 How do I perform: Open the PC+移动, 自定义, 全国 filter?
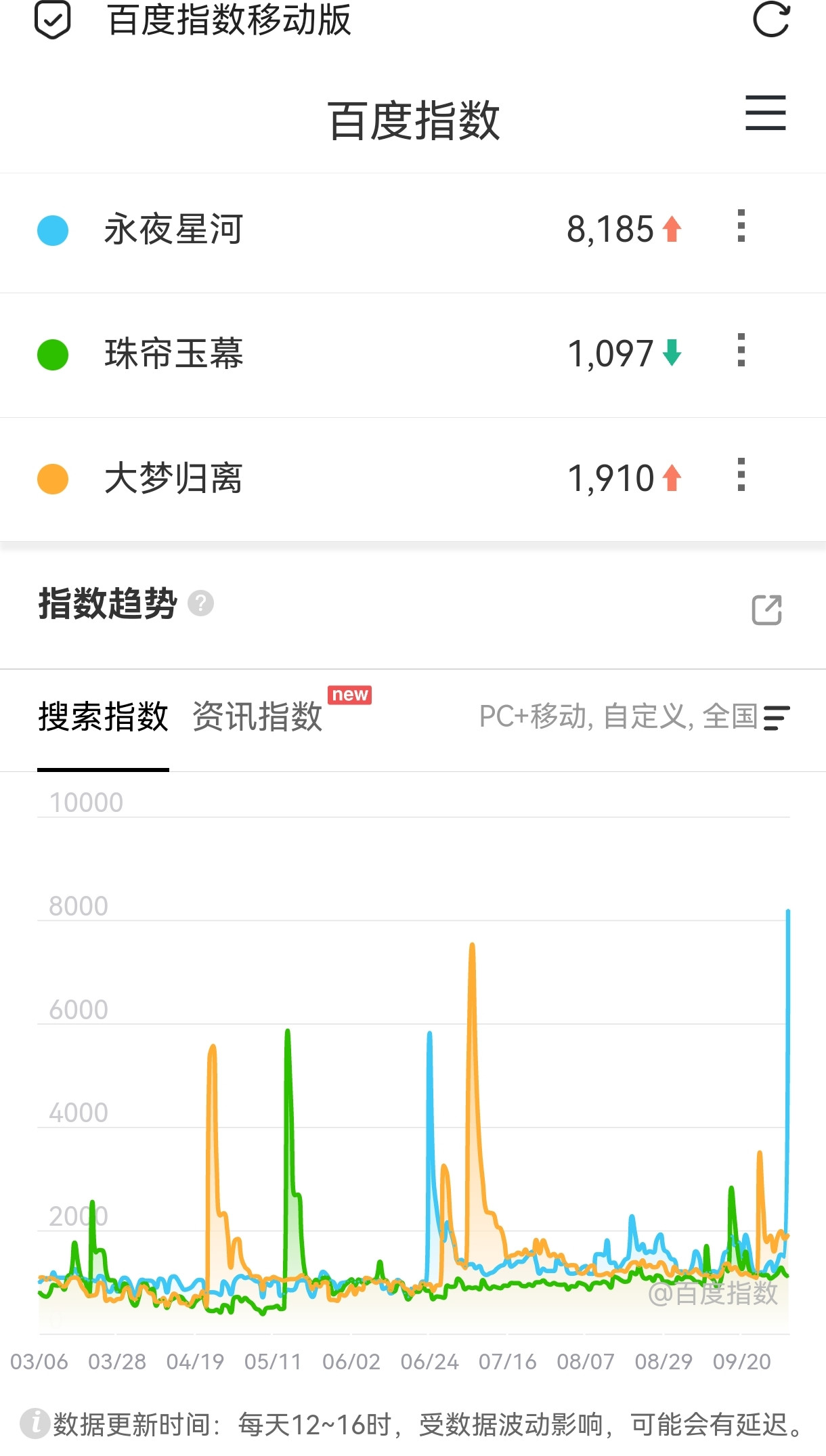pos(634,716)
